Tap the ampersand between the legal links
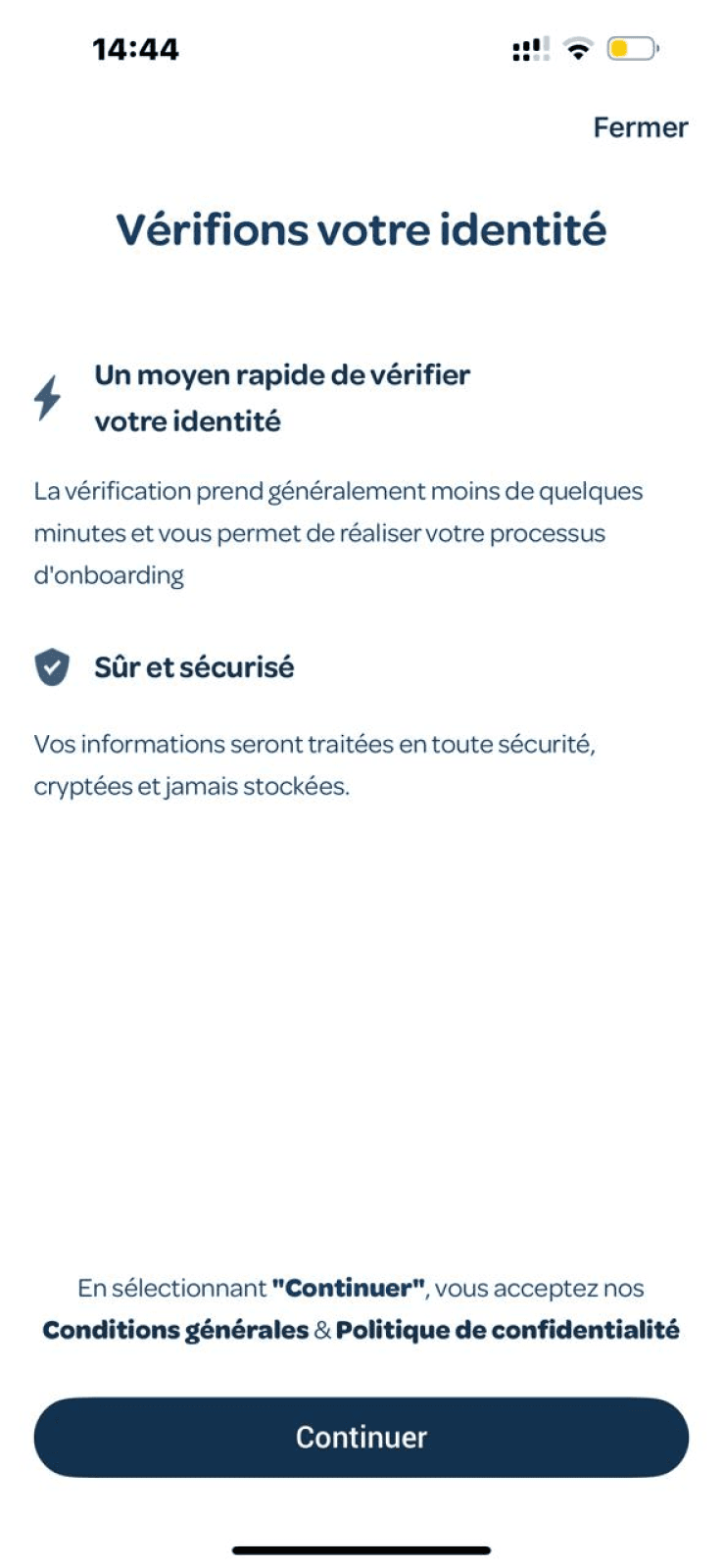The image size is (723, 1568). (322, 1330)
